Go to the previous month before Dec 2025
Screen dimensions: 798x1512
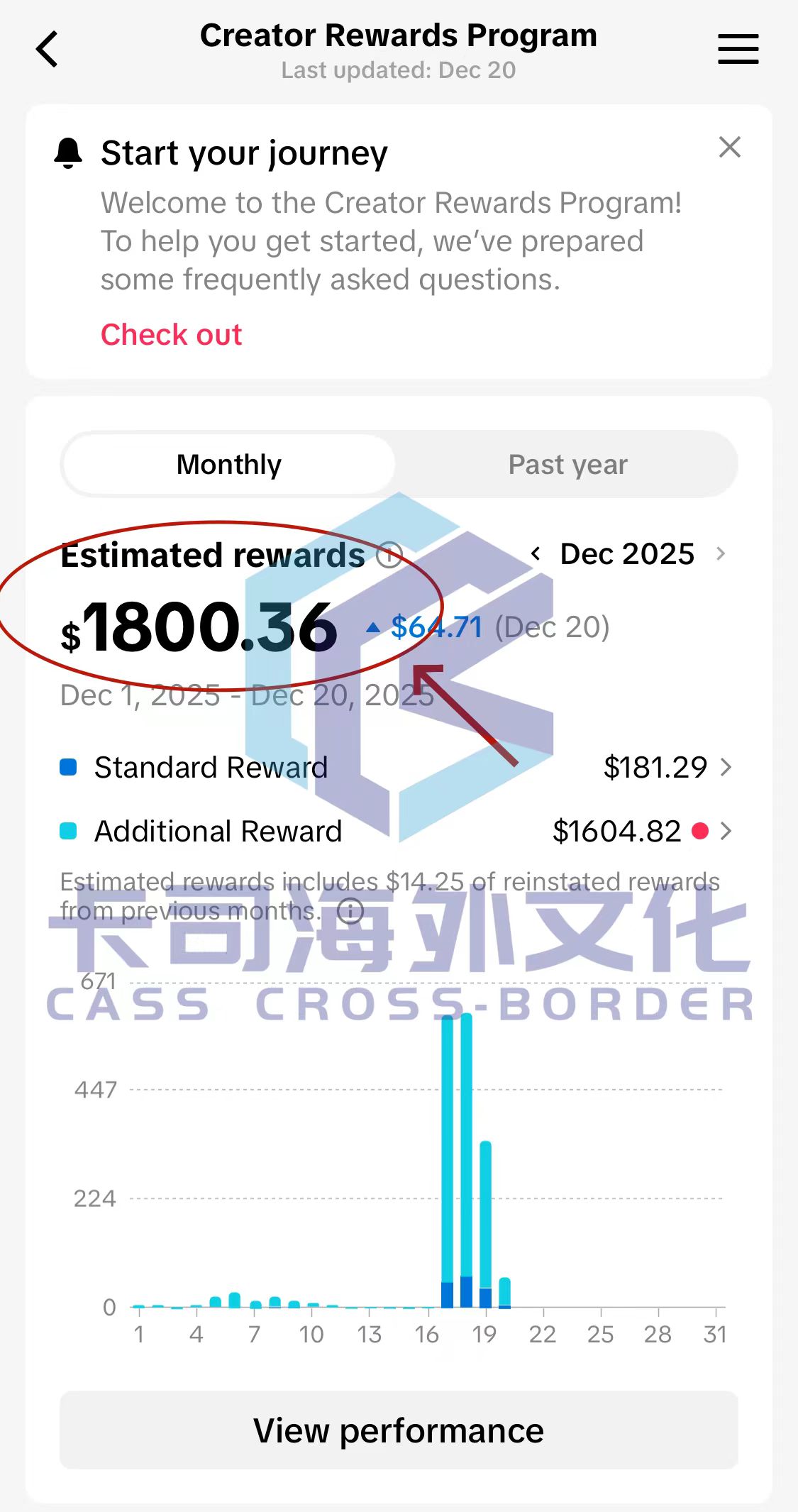(536, 553)
